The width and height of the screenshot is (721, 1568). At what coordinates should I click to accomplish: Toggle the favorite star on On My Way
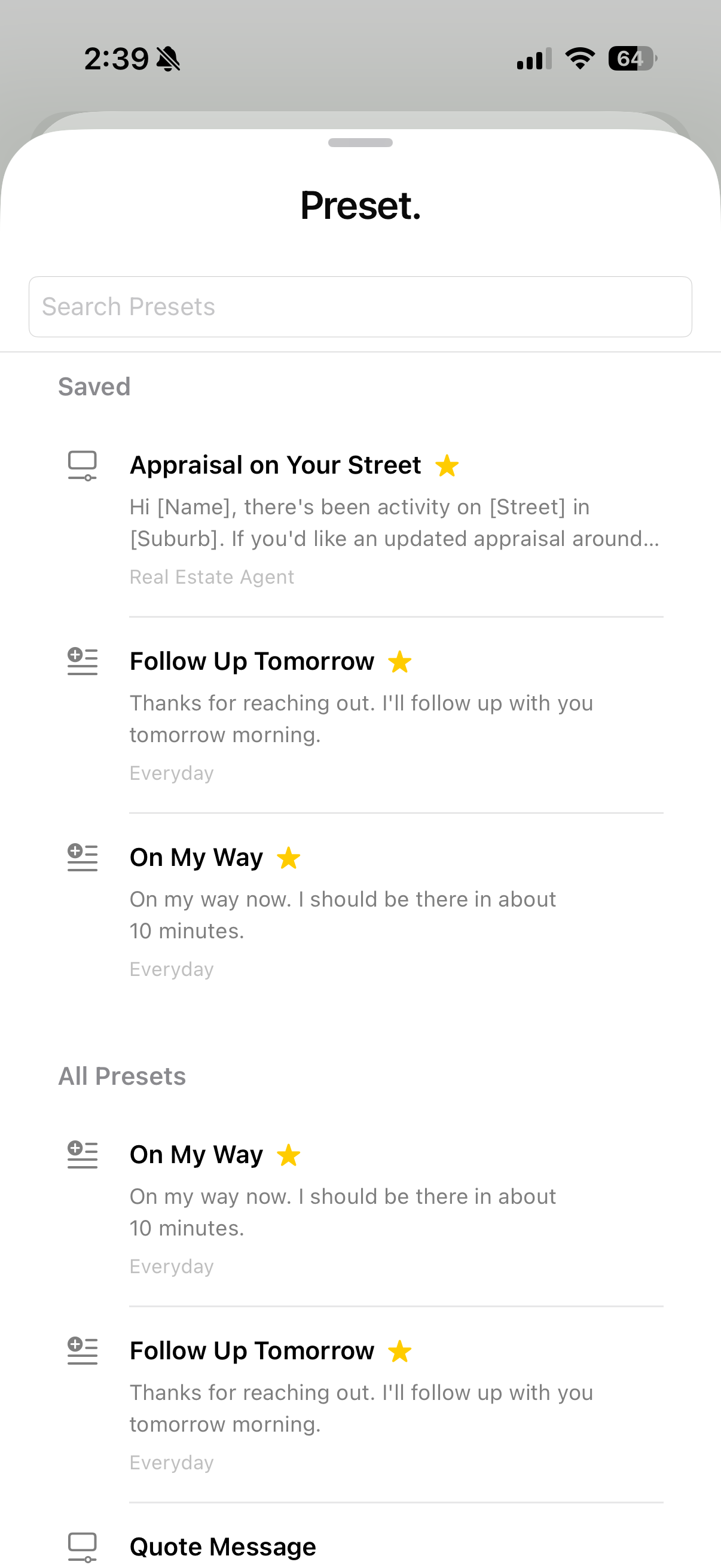click(x=288, y=858)
